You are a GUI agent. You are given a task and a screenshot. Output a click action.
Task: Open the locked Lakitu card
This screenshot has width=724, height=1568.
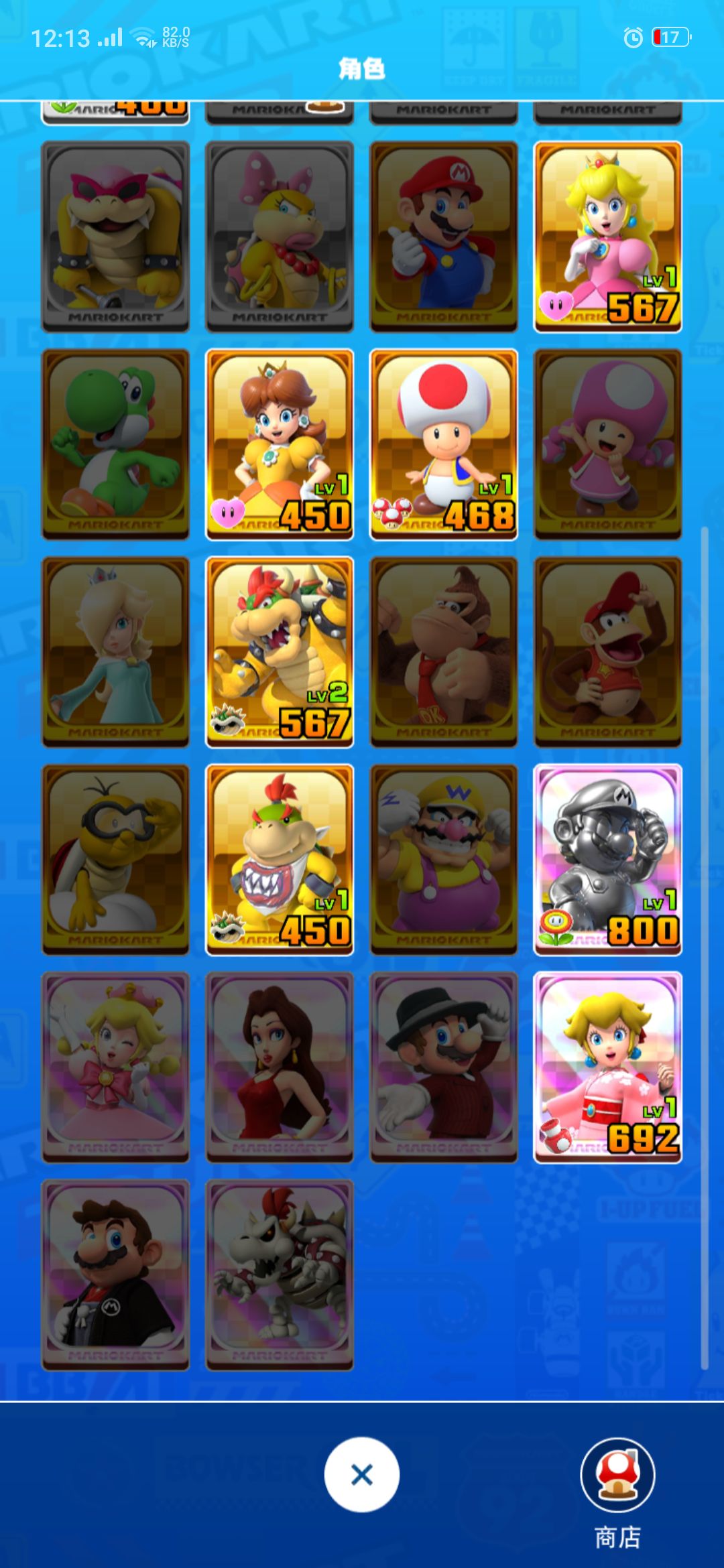coord(115,860)
